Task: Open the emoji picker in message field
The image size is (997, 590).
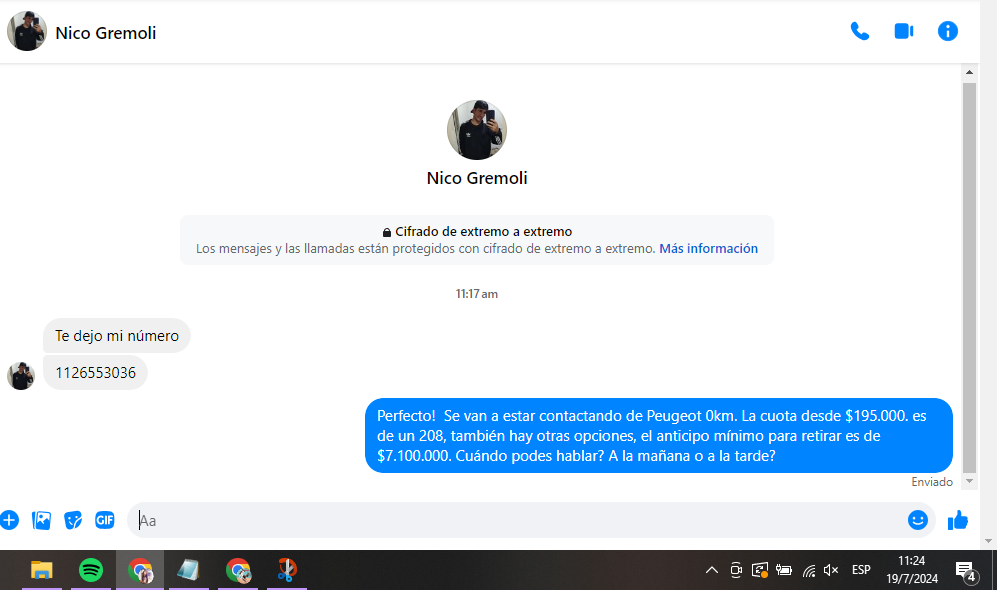Action: point(917,520)
